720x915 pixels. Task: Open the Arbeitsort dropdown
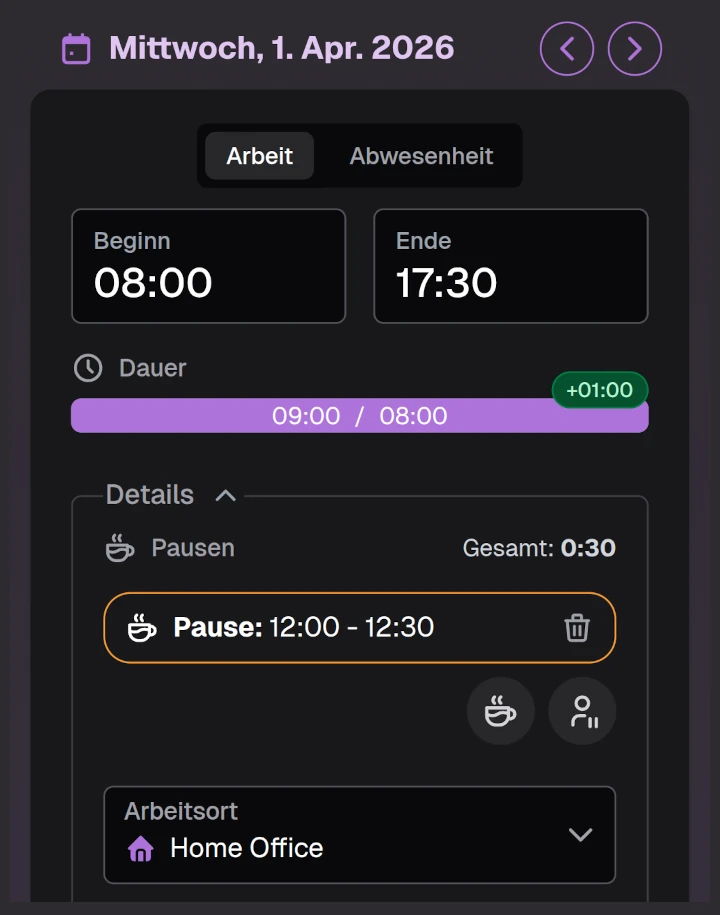tap(359, 835)
